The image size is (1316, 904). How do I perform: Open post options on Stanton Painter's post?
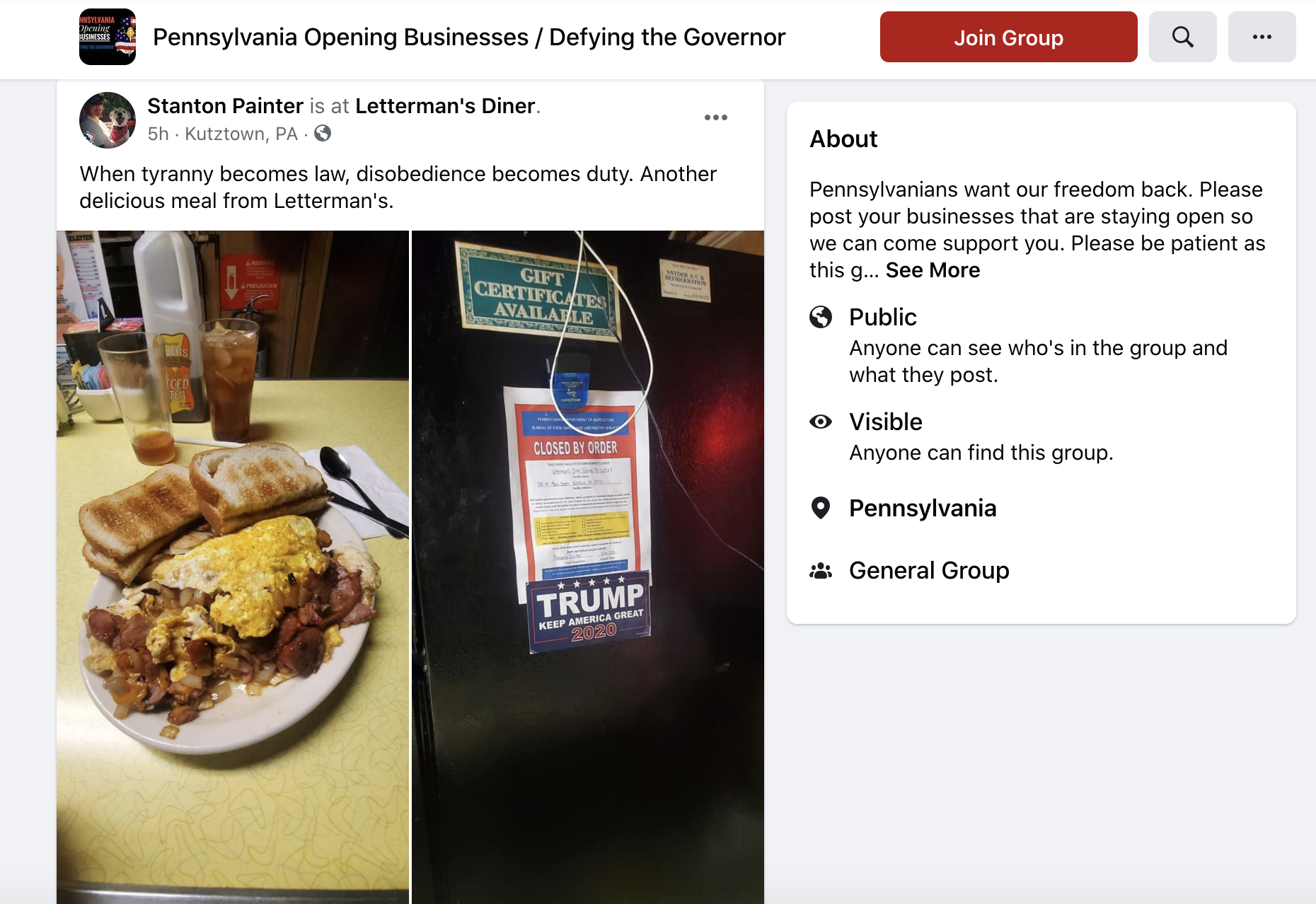pyautogui.click(x=715, y=117)
